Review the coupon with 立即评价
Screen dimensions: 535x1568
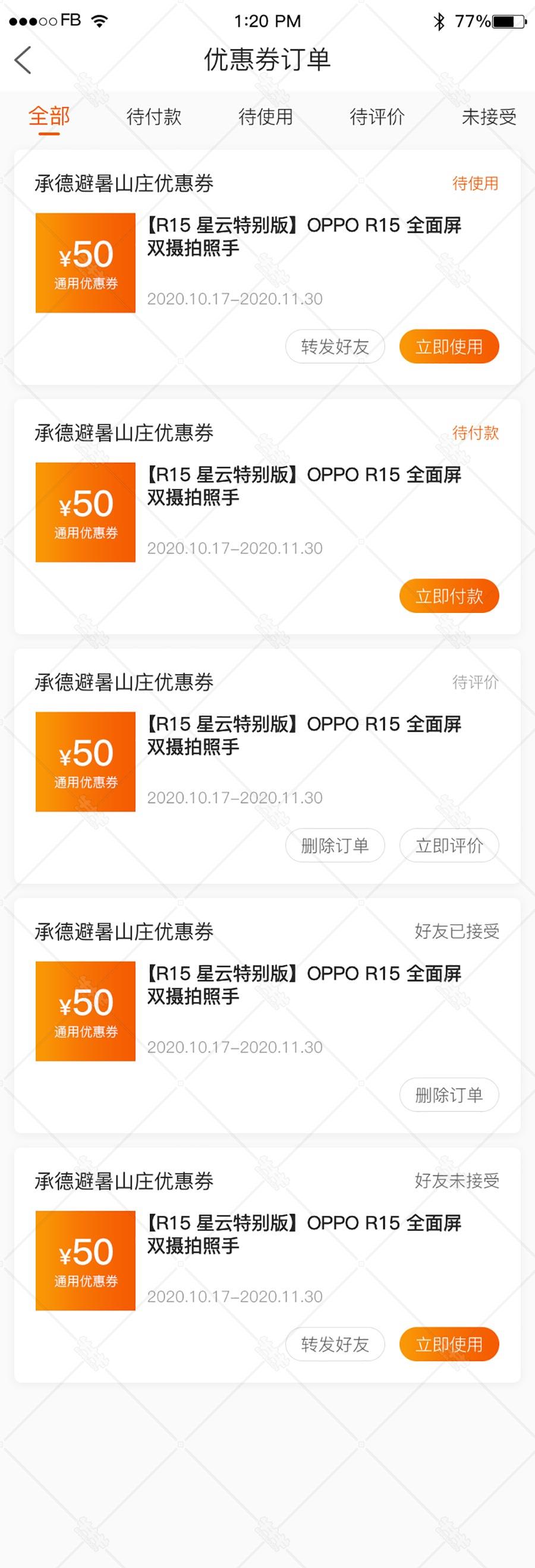(x=449, y=846)
